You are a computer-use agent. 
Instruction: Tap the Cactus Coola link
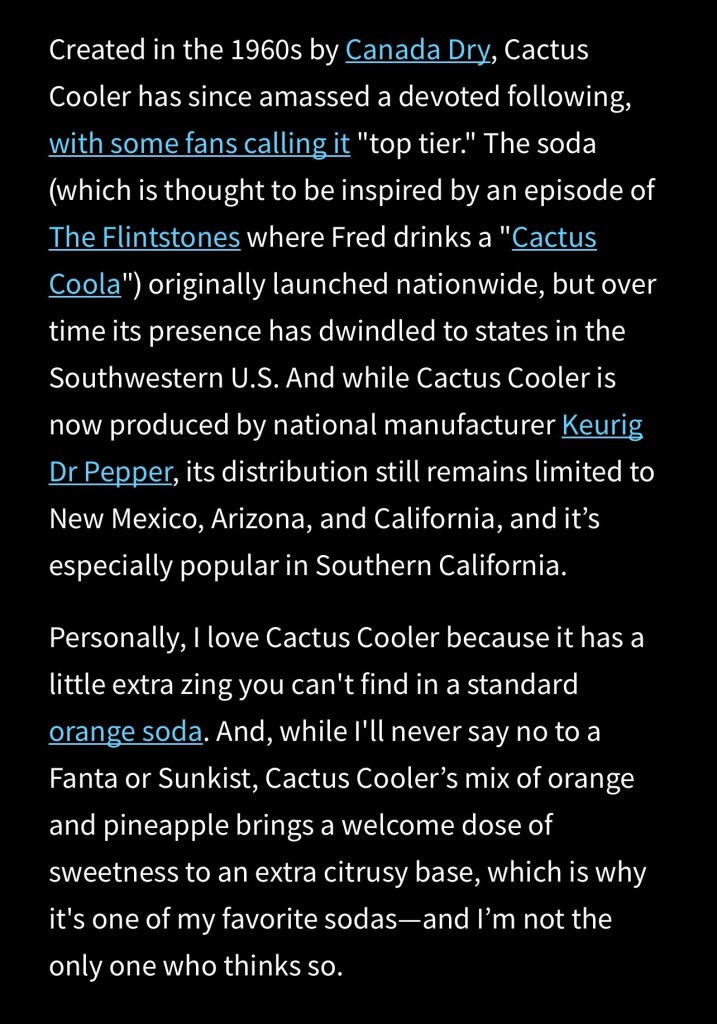coord(553,237)
